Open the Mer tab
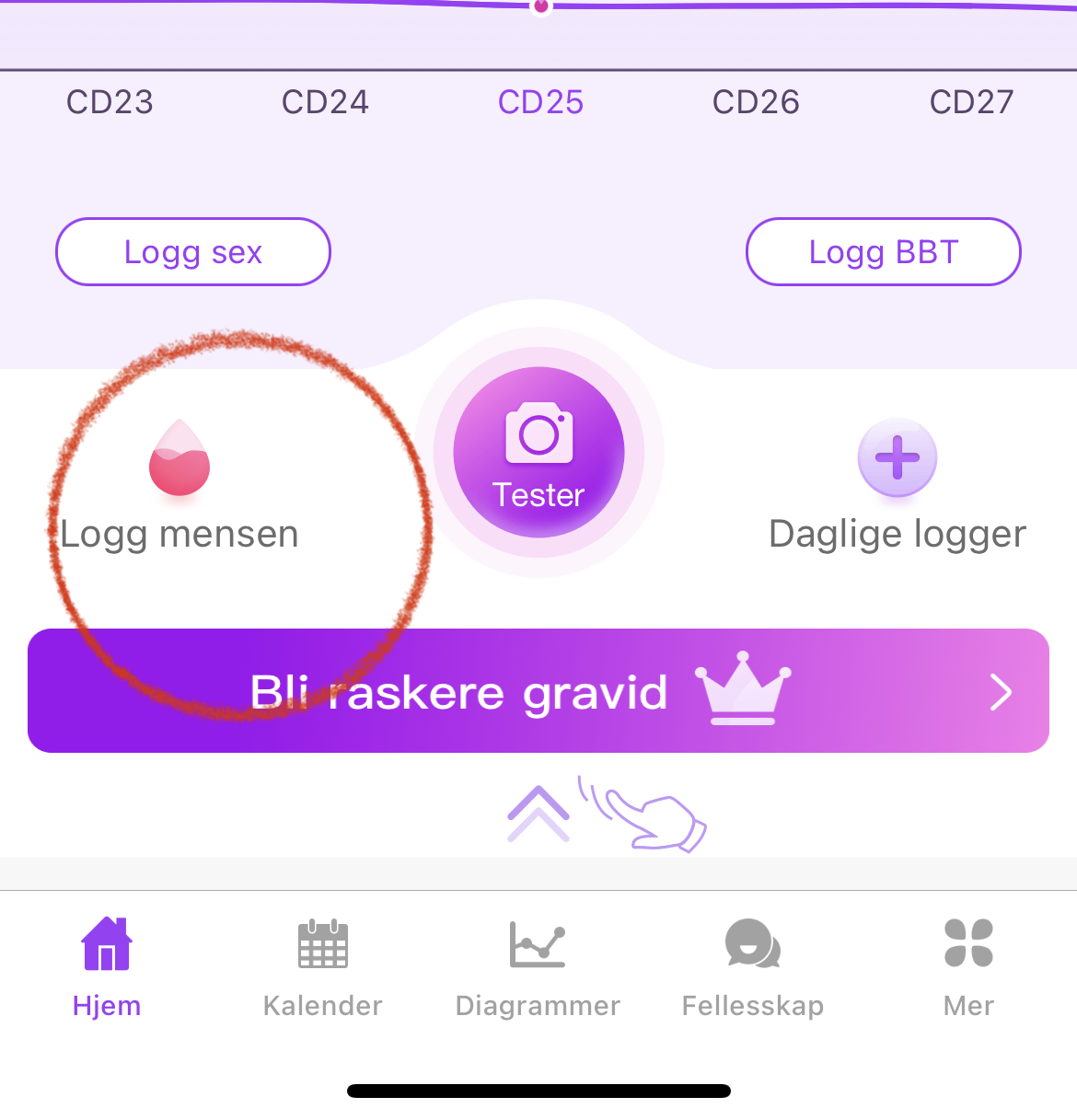The width and height of the screenshot is (1077, 1120). coord(968,966)
